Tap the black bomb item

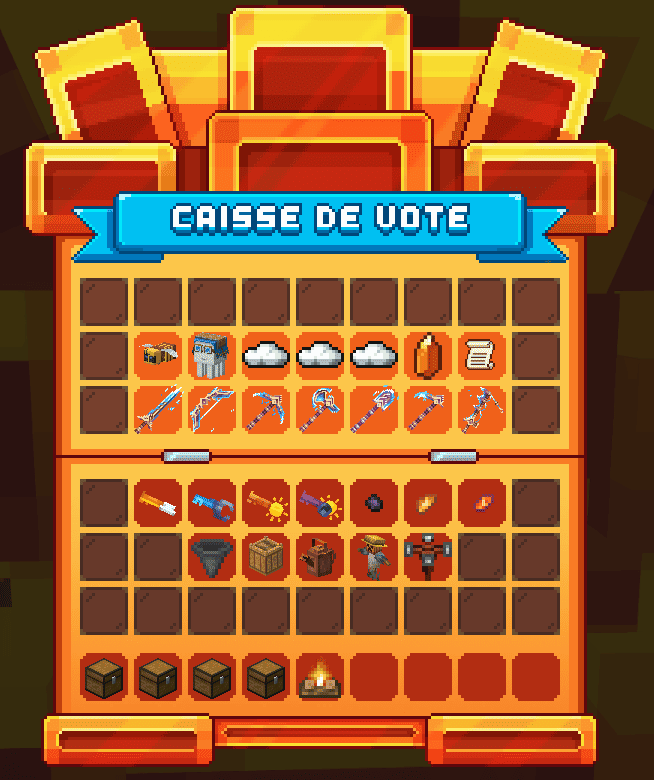coord(374,502)
